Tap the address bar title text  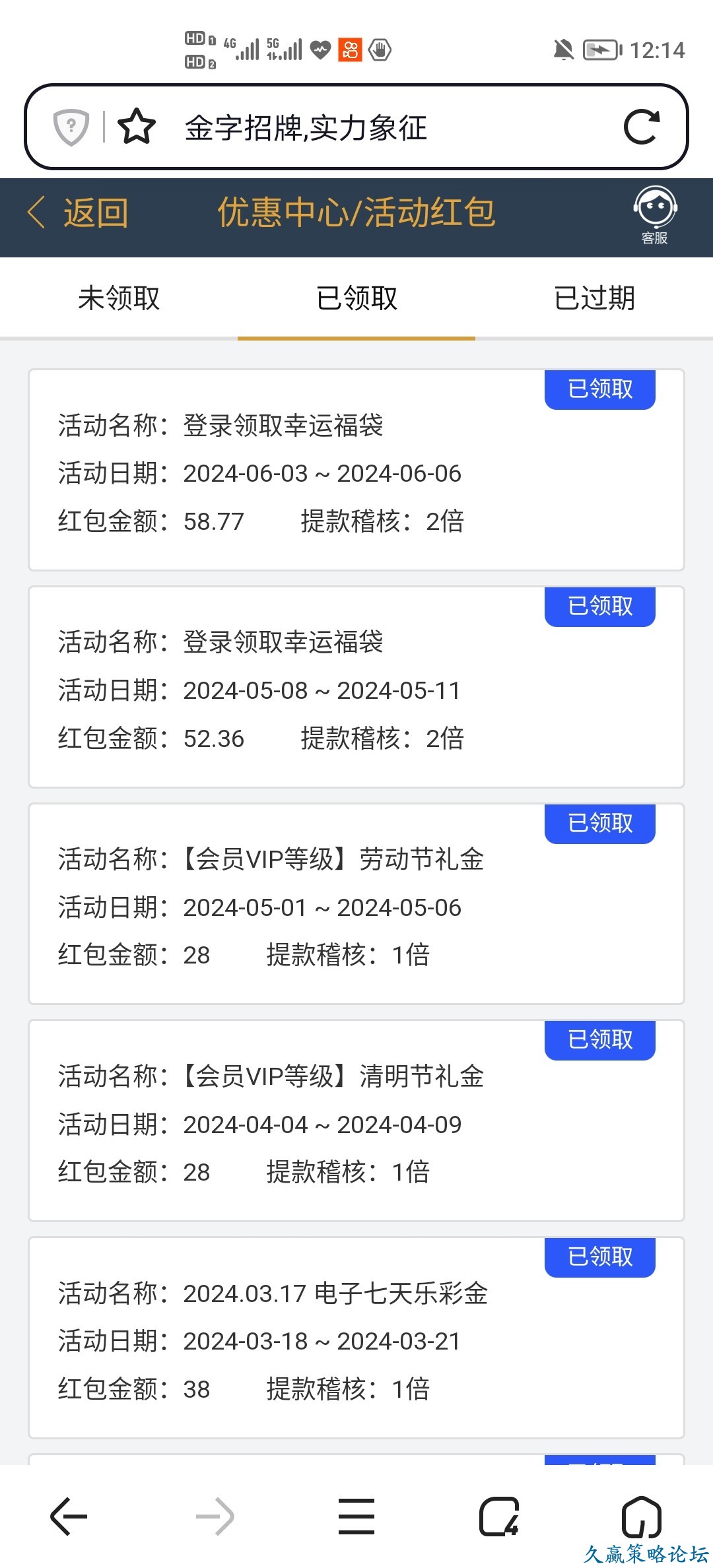click(306, 127)
